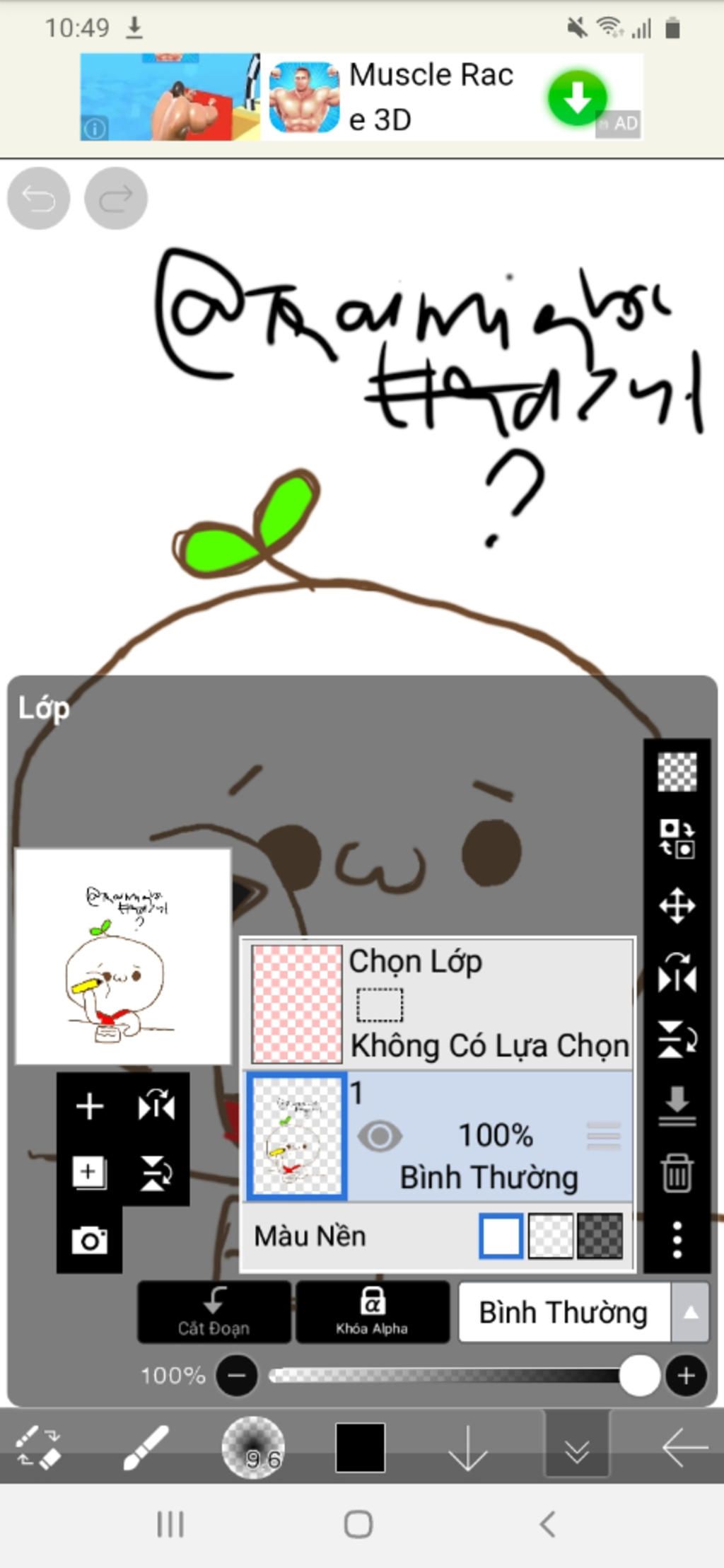724x1568 pixels.
Task: Open the layer overflow three-dot menu
Action: tap(677, 1239)
